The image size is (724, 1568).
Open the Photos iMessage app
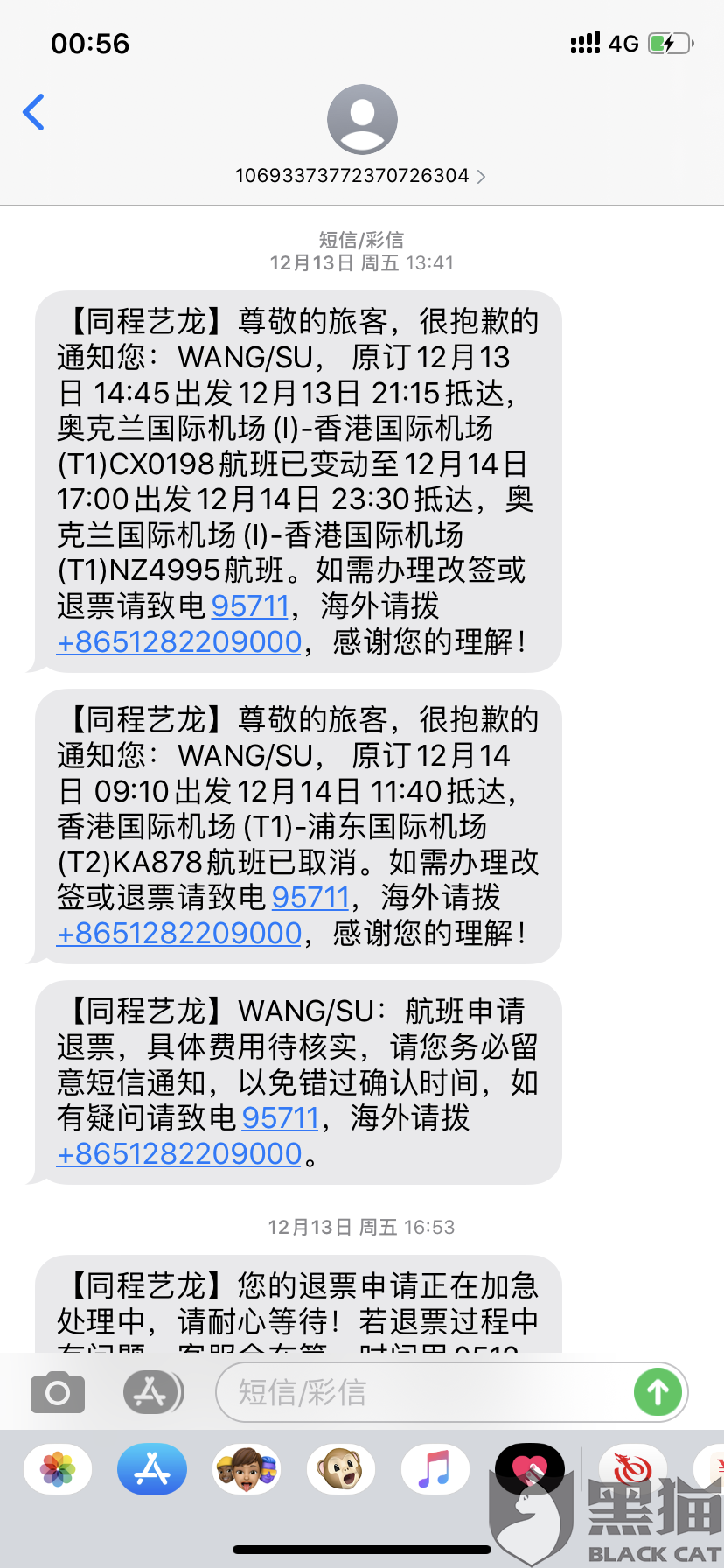tap(58, 1469)
